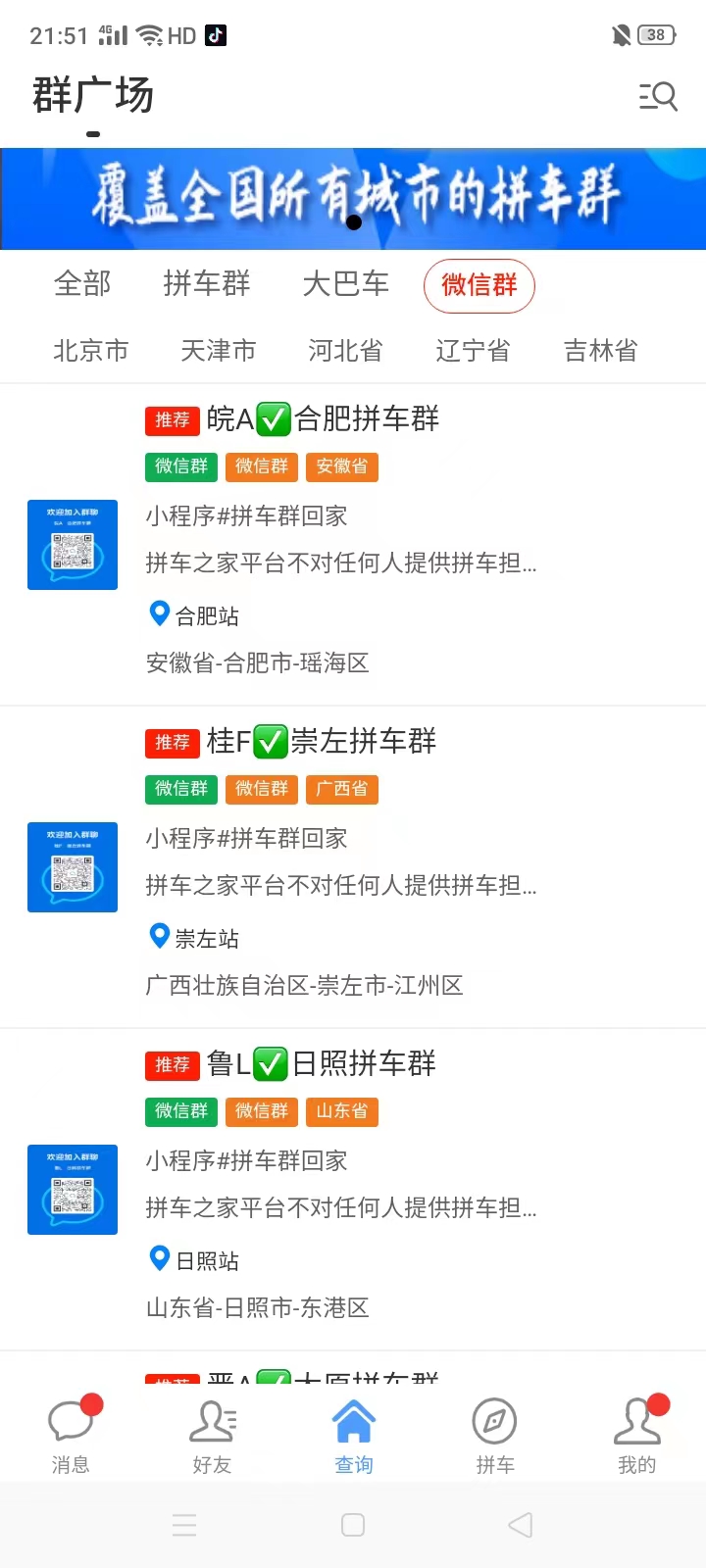The height and width of the screenshot is (1568, 706).
Task: Switch to the 全部 tab
Action: coord(83,284)
